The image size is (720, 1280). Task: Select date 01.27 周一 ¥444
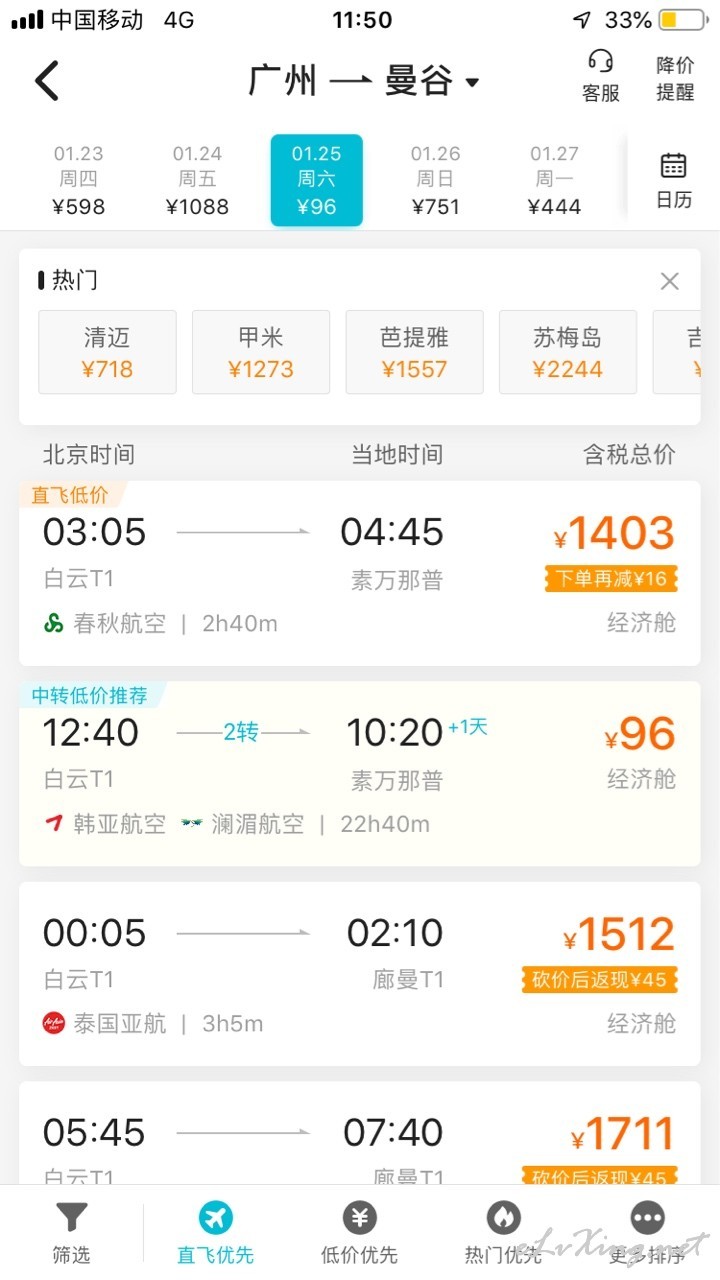(554, 180)
